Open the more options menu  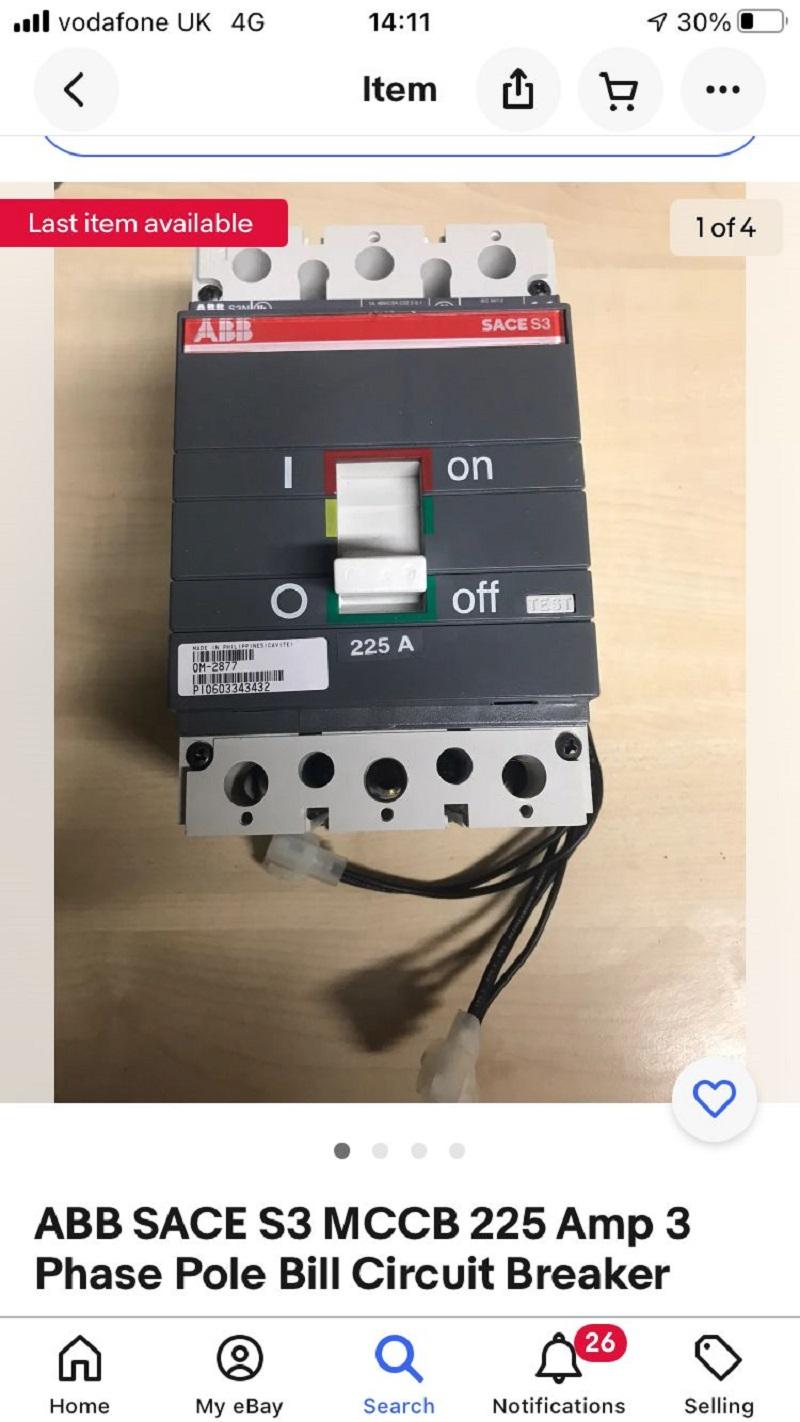coord(723,90)
